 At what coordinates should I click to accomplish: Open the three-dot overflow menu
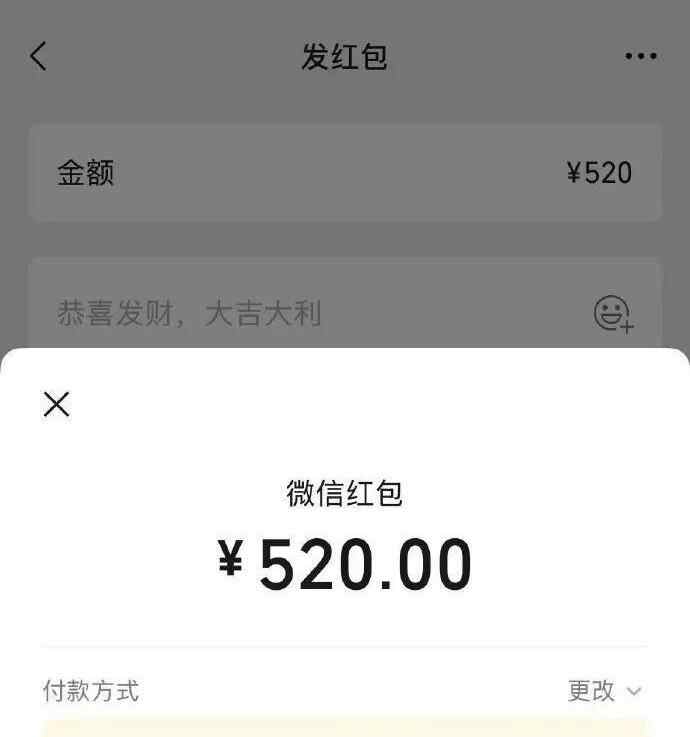click(x=641, y=56)
